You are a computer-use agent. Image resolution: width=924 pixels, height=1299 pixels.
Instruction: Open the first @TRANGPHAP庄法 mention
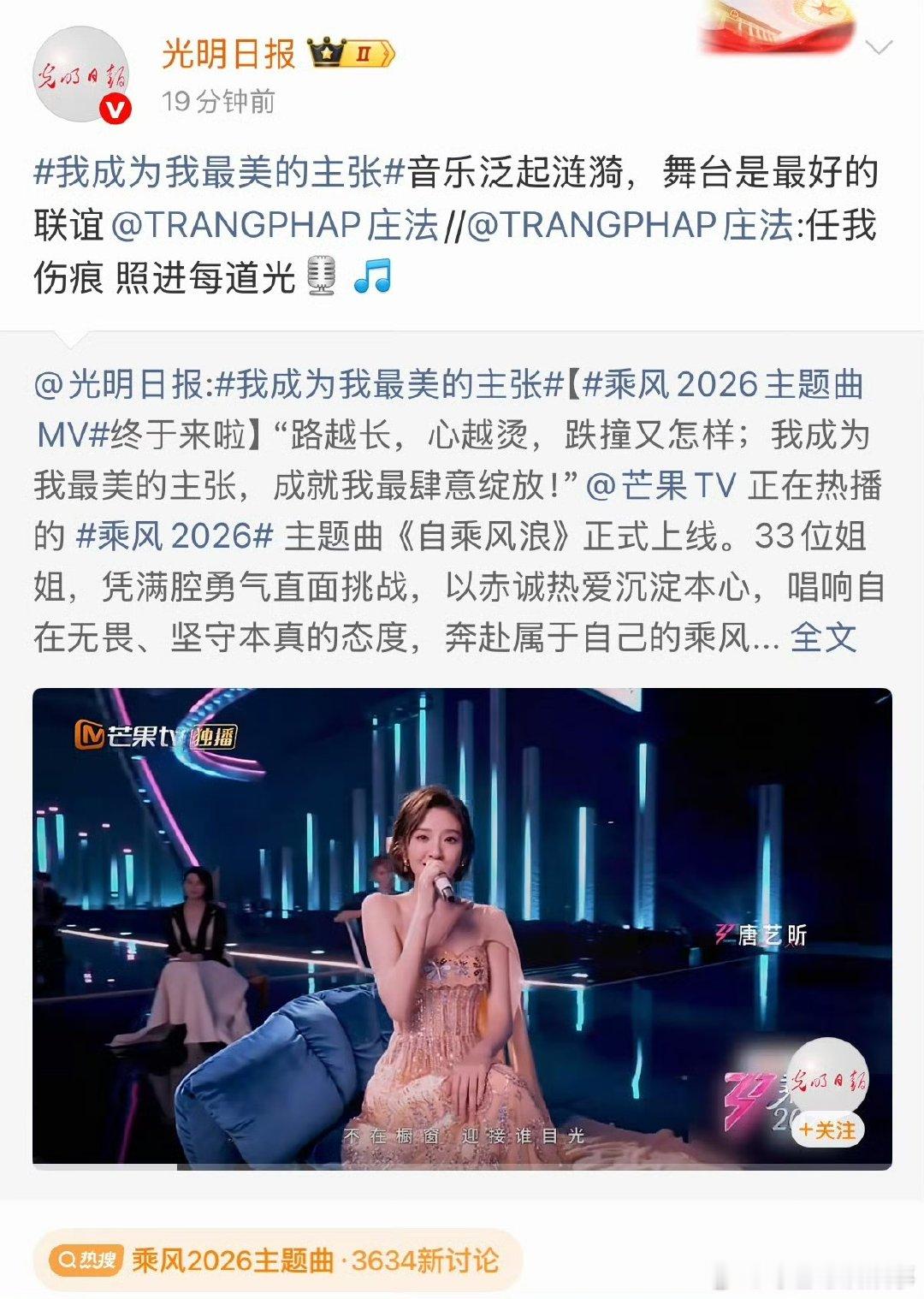pos(274,225)
